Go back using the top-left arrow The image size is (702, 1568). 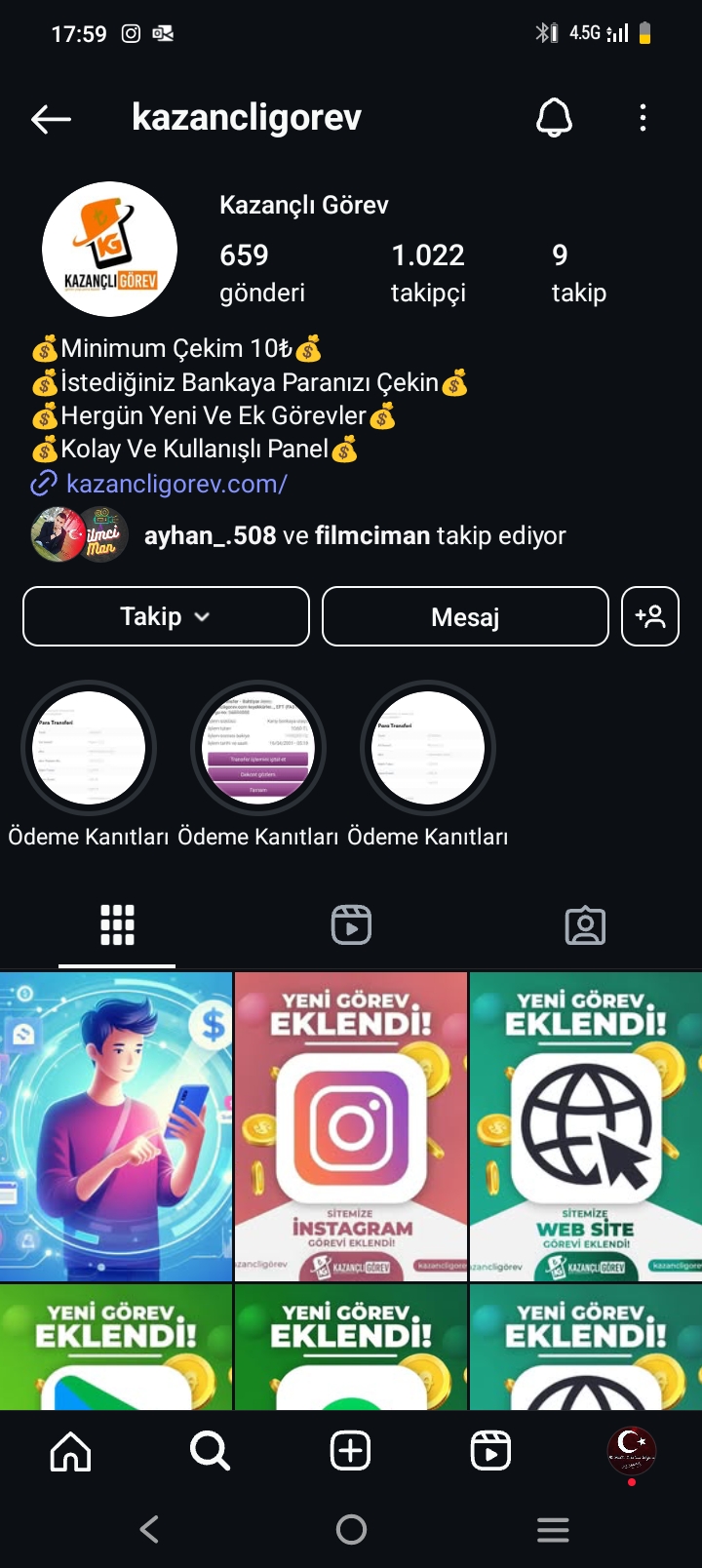coord(52,119)
